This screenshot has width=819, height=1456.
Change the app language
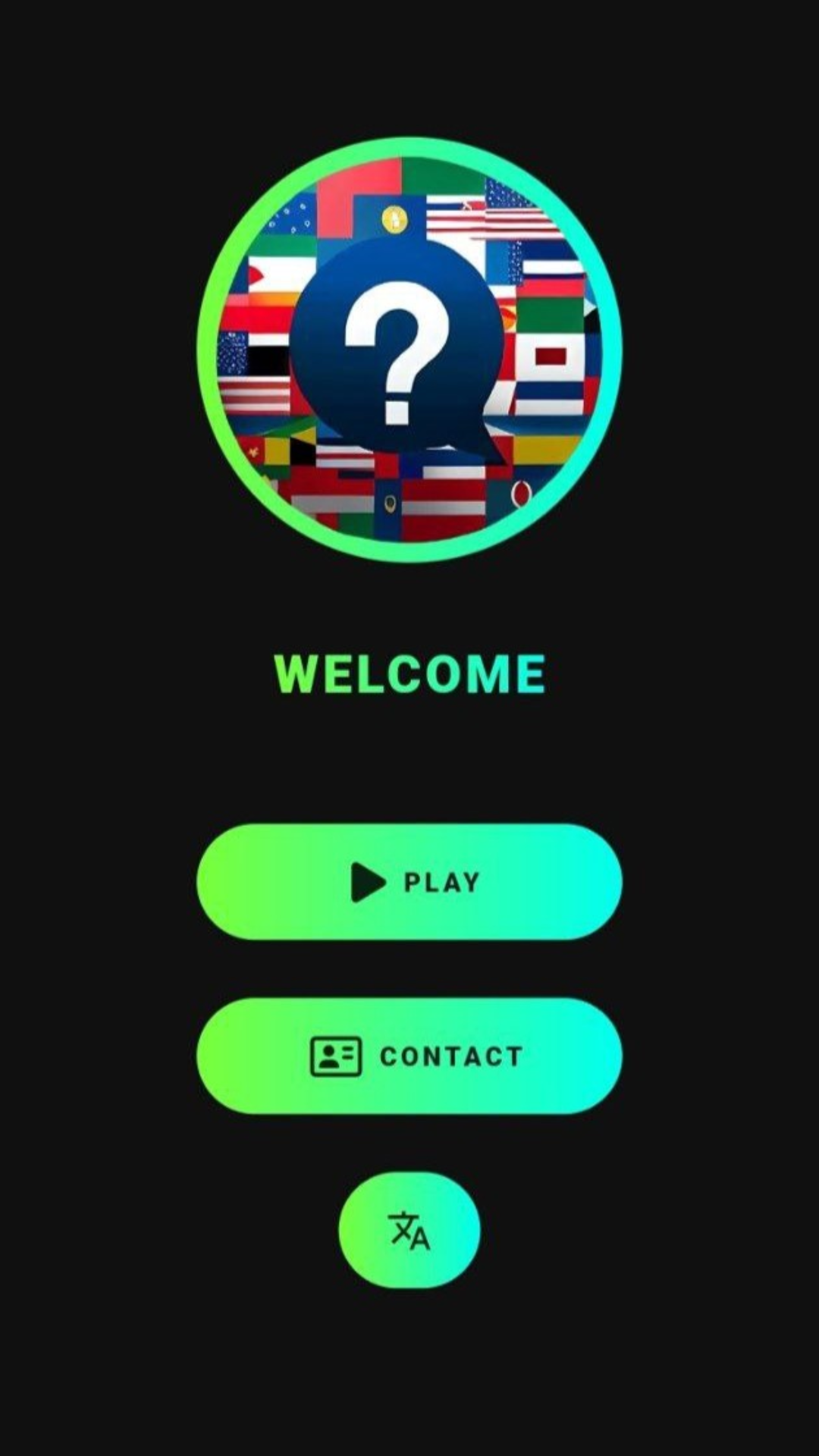[x=409, y=1230]
